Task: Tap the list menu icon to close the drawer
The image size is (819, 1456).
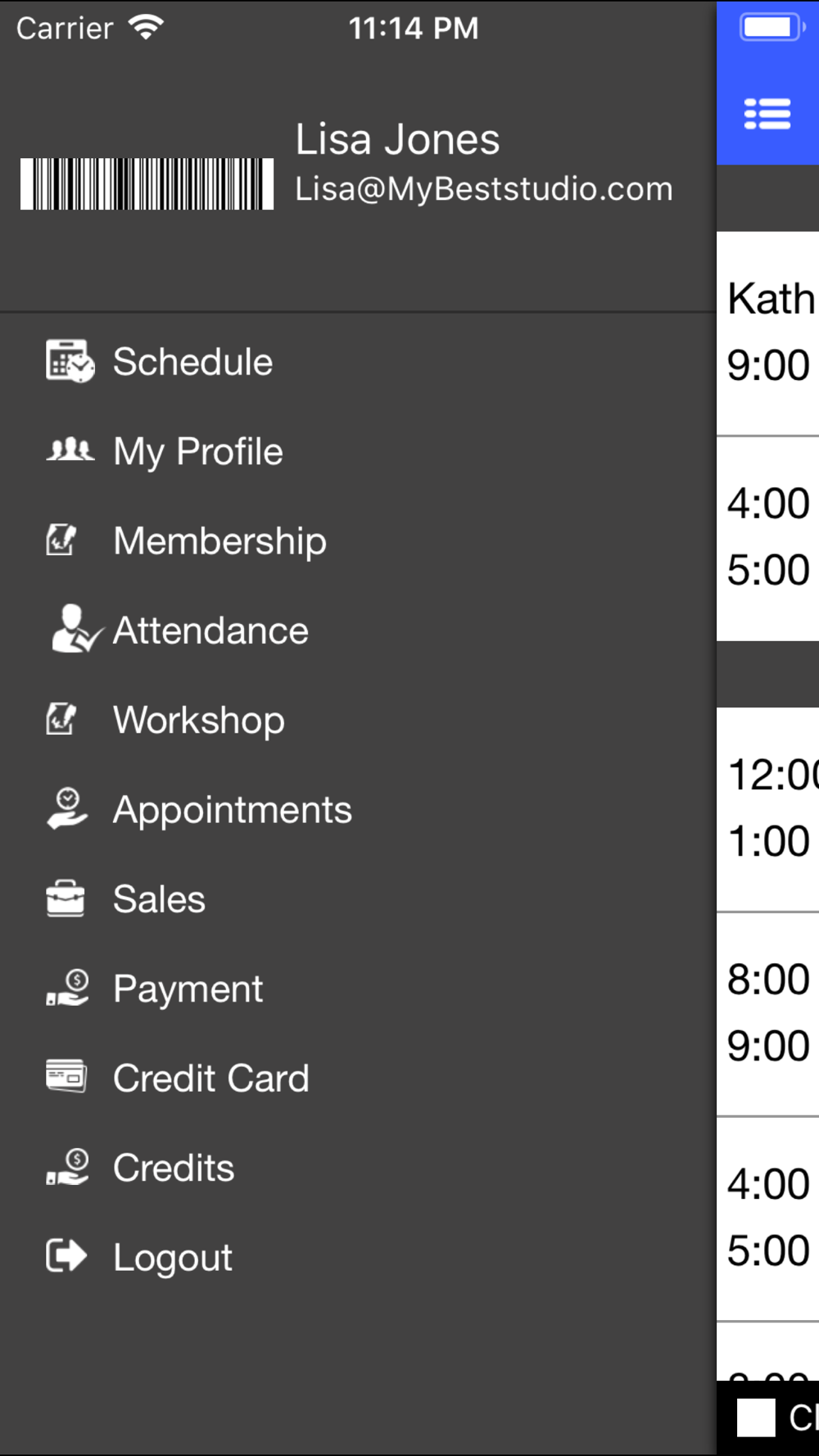Action: pos(767,114)
